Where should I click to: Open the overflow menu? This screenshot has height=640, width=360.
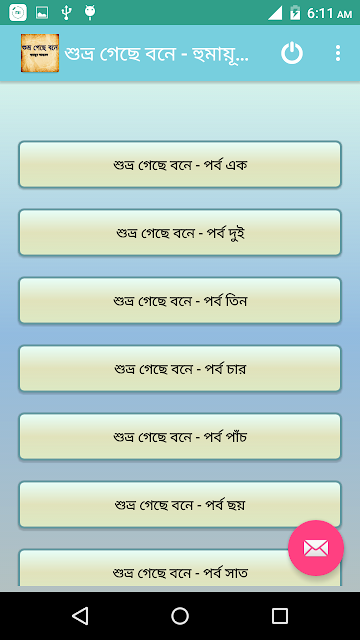pos(338,53)
